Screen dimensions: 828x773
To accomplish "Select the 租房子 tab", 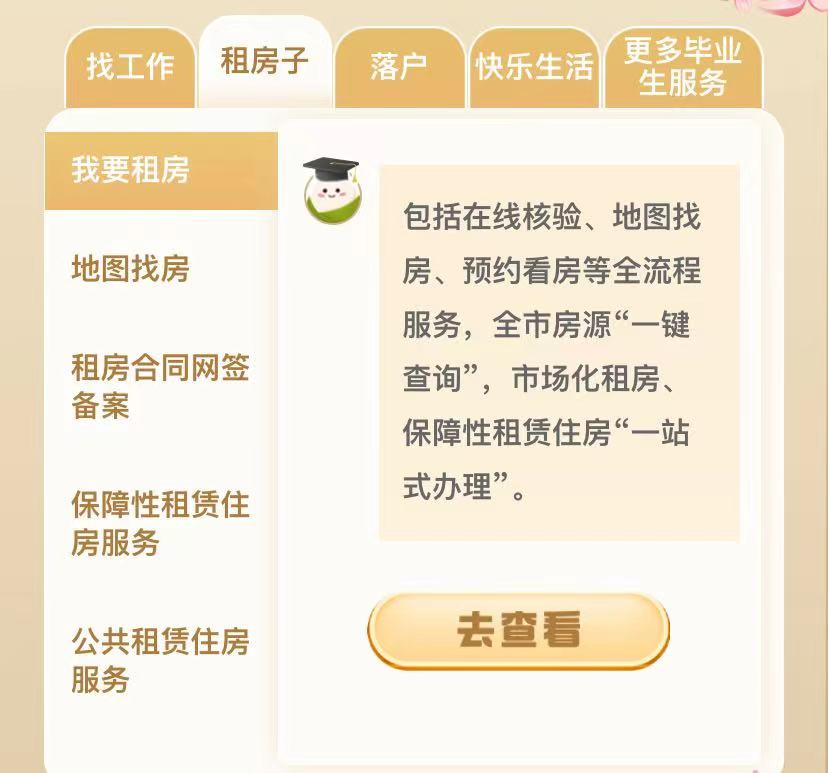I will pos(265,62).
